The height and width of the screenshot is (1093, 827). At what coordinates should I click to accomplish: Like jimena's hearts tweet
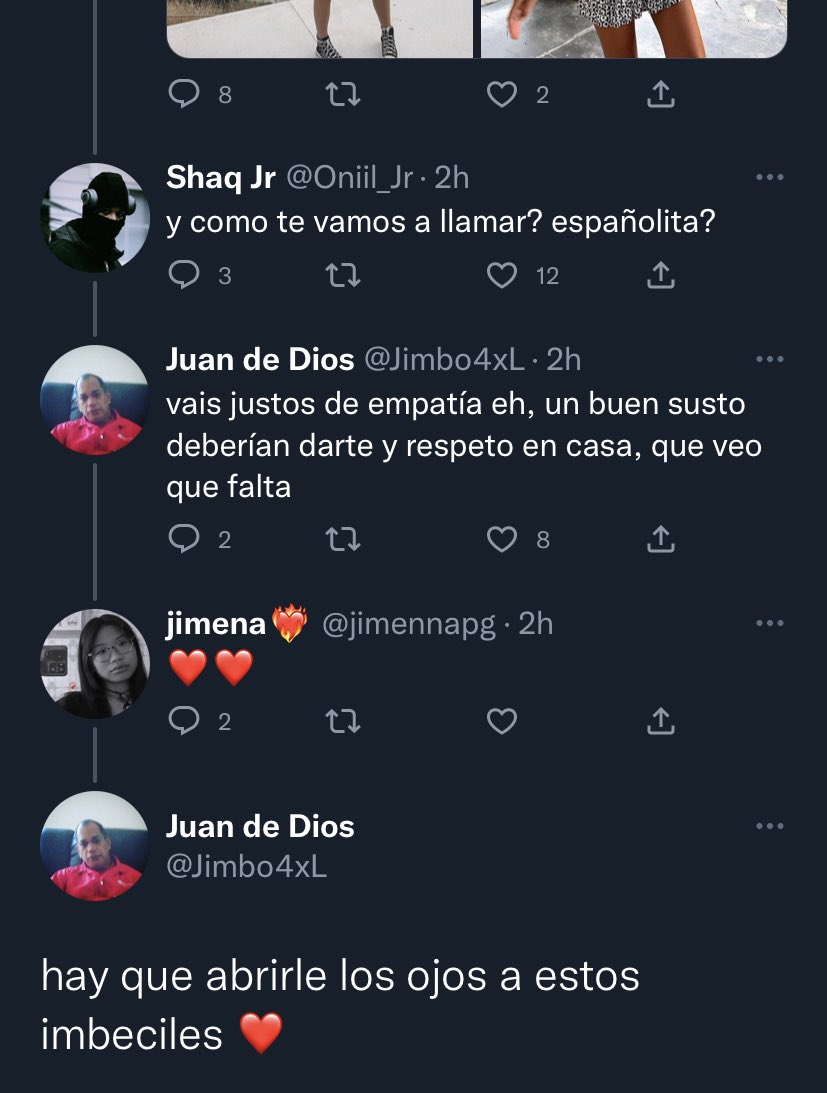tap(501, 721)
